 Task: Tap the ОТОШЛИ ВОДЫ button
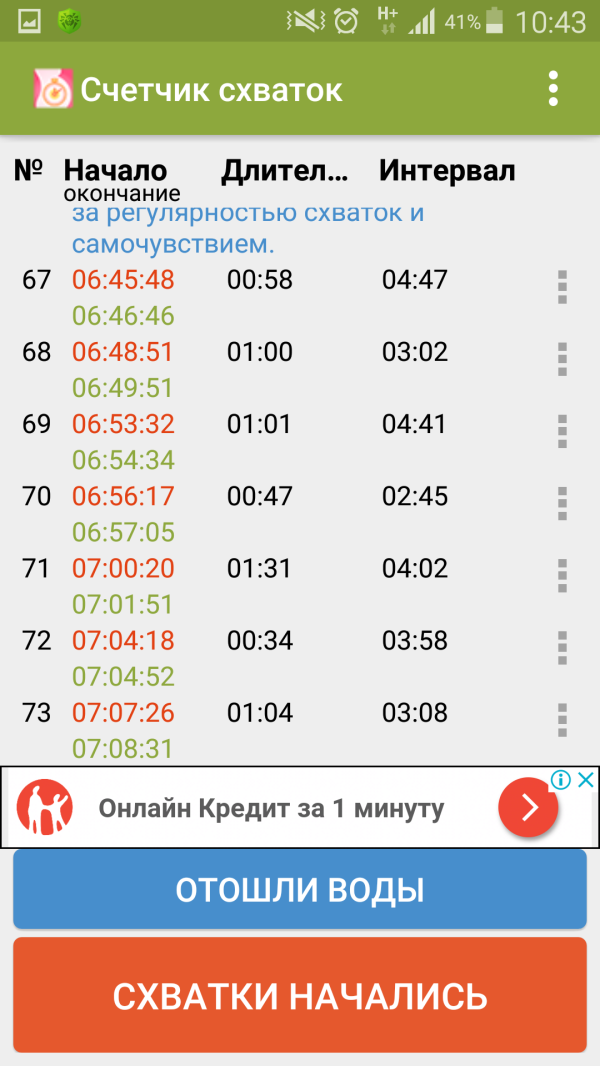[x=300, y=889]
